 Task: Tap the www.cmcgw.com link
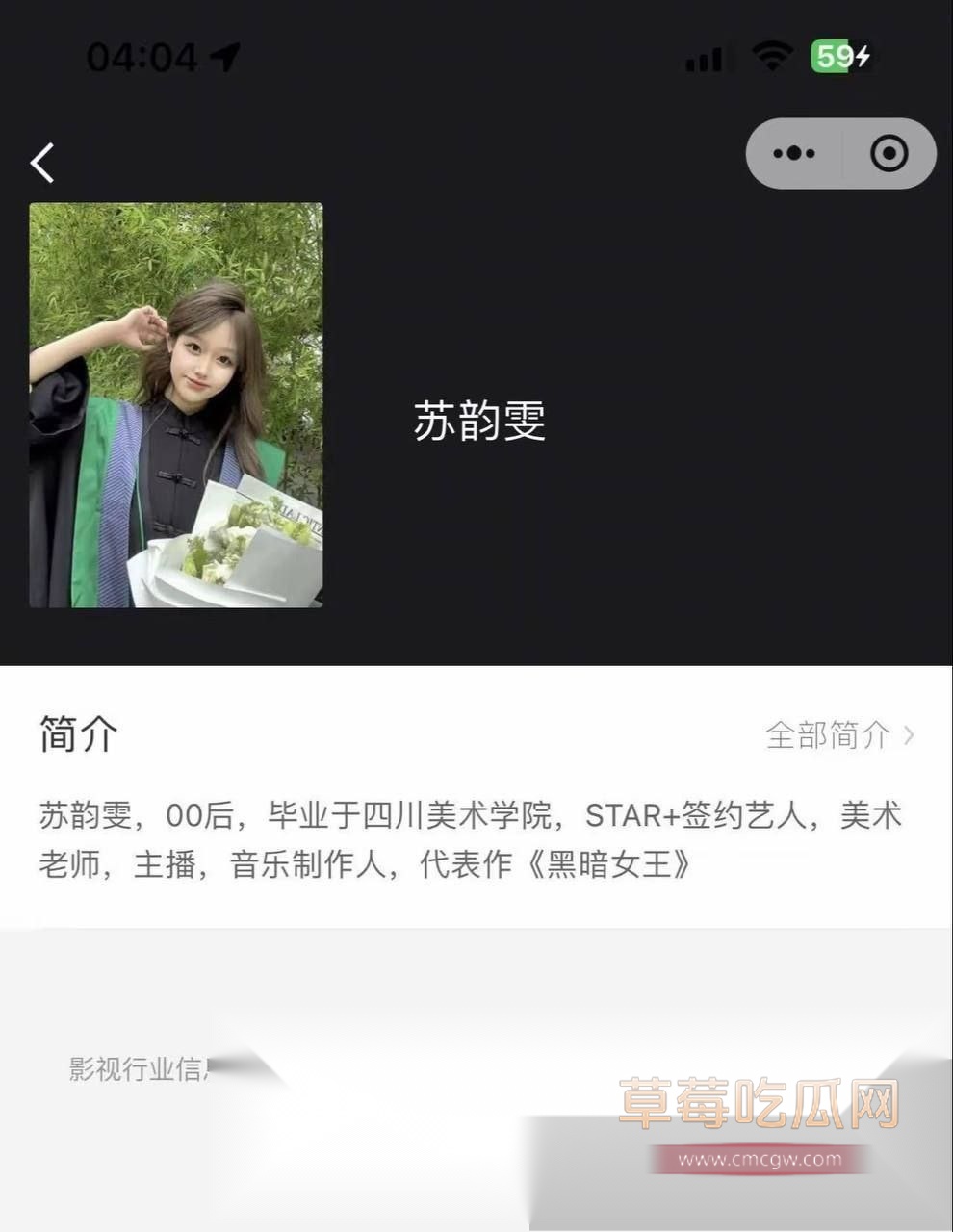click(760, 1160)
